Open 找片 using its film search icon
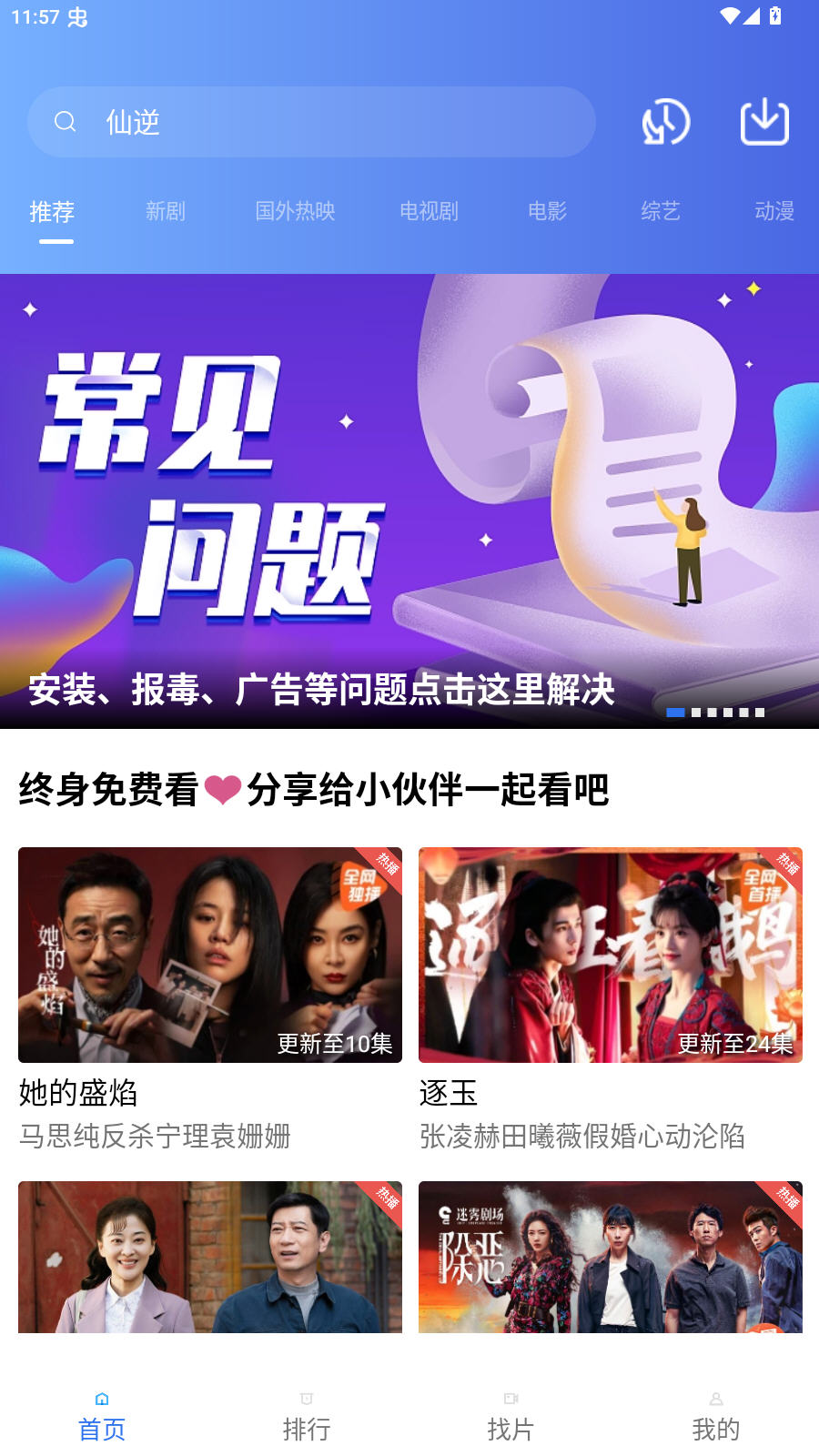 click(511, 1401)
